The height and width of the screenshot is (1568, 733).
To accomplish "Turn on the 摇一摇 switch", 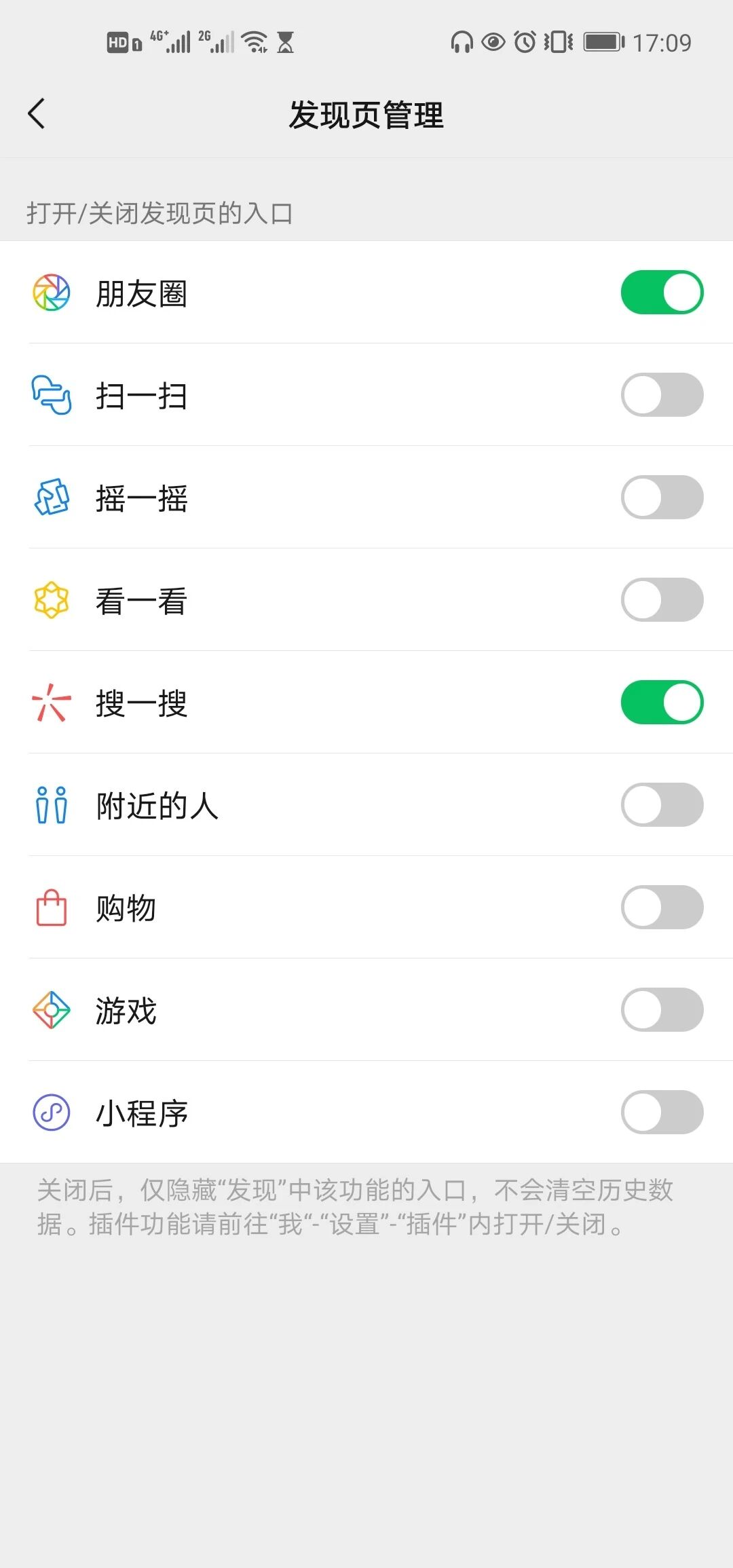I will pyautogui.click(x=662, y=498).
